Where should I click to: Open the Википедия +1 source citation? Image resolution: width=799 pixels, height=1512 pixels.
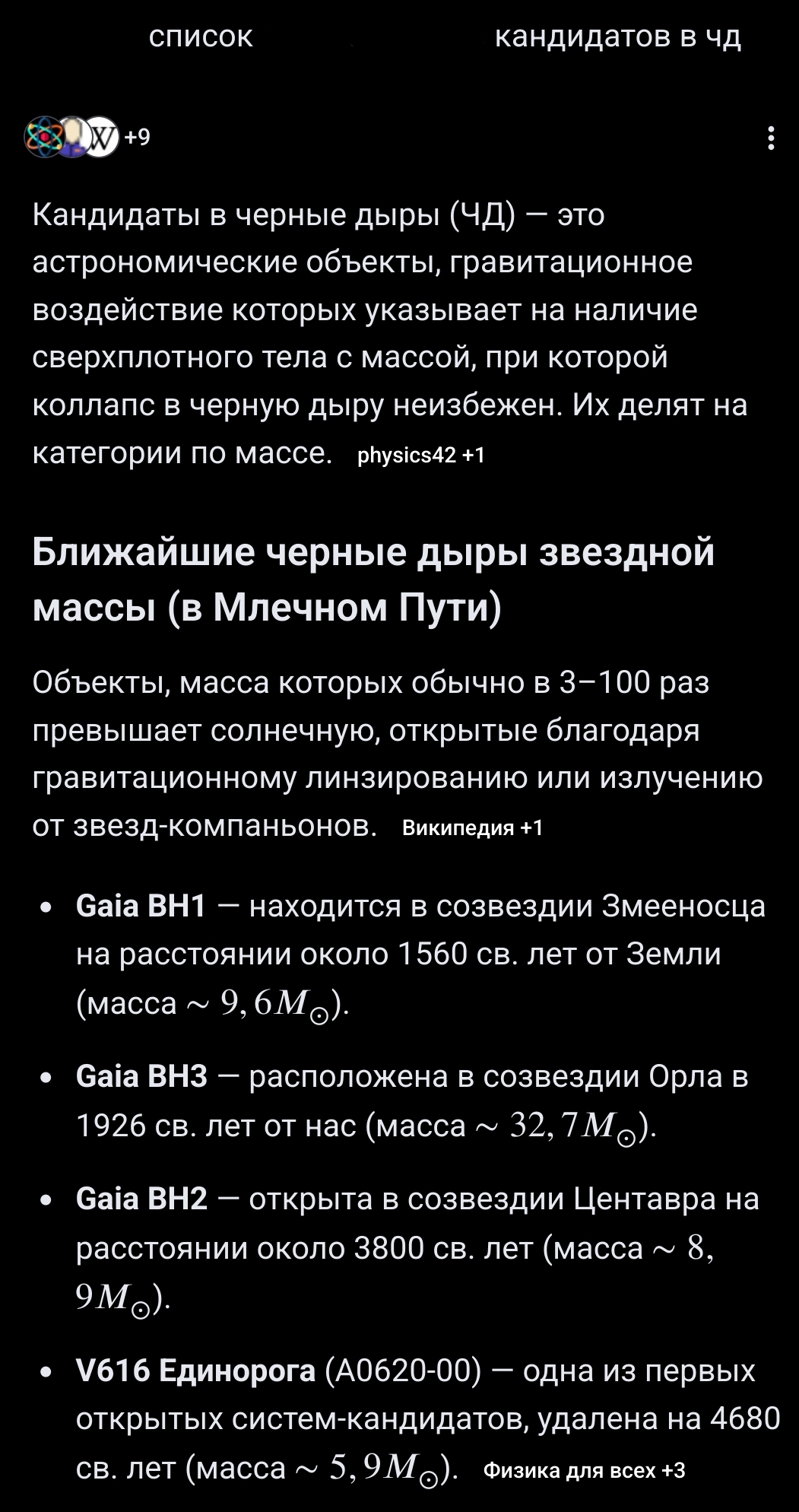pos(472,827)
